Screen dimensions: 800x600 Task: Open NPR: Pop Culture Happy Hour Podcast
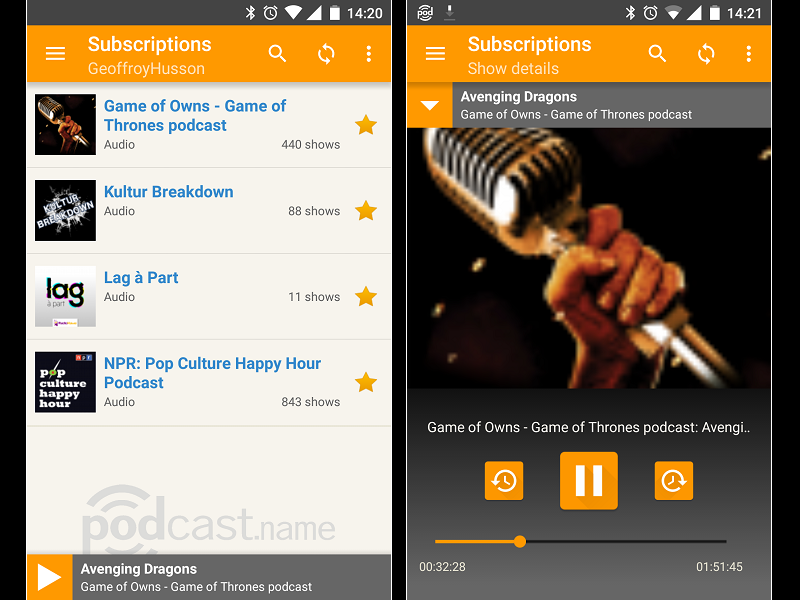[x=212, y=373]
